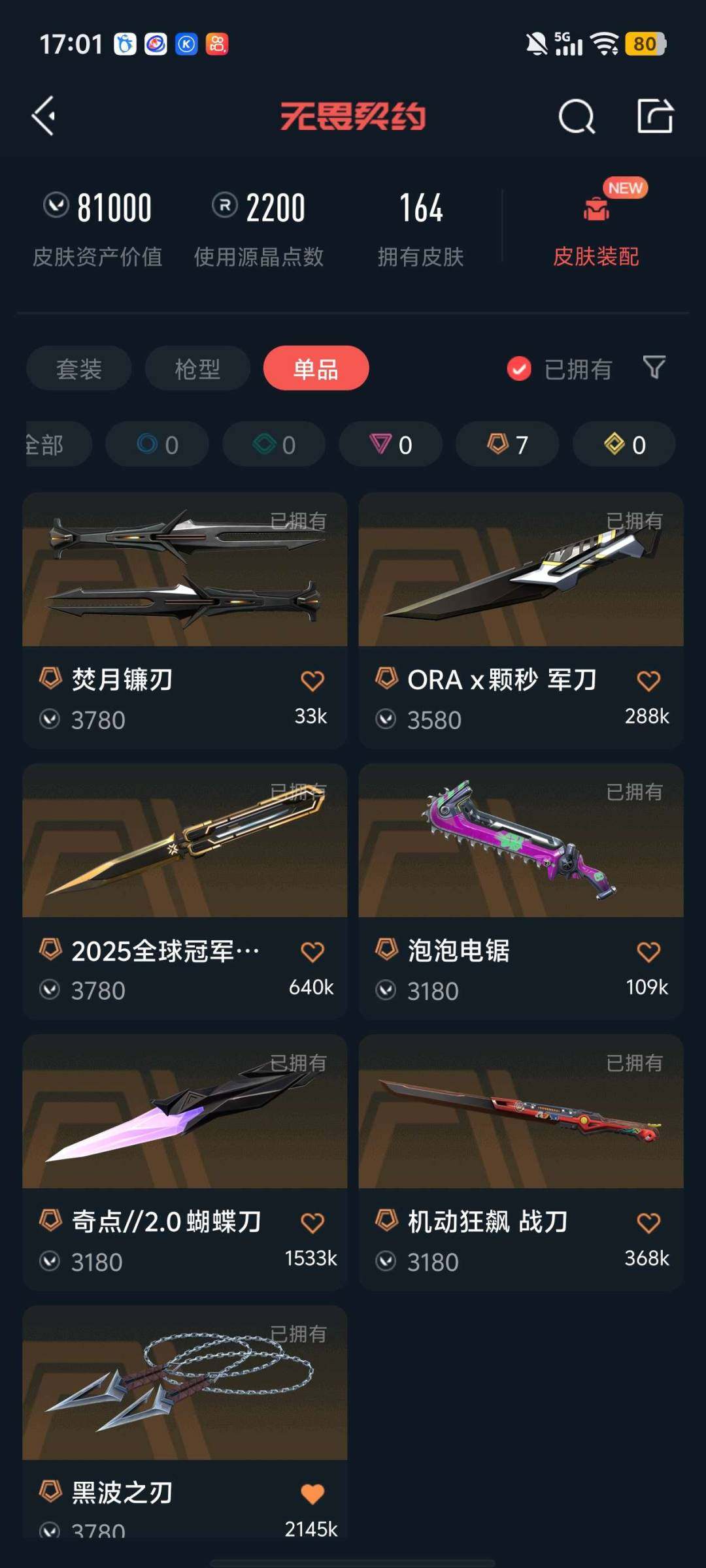The height and width of the screenshot is (1568, 706).
Task: Select the 单品 tab
Action: (316, 368)
